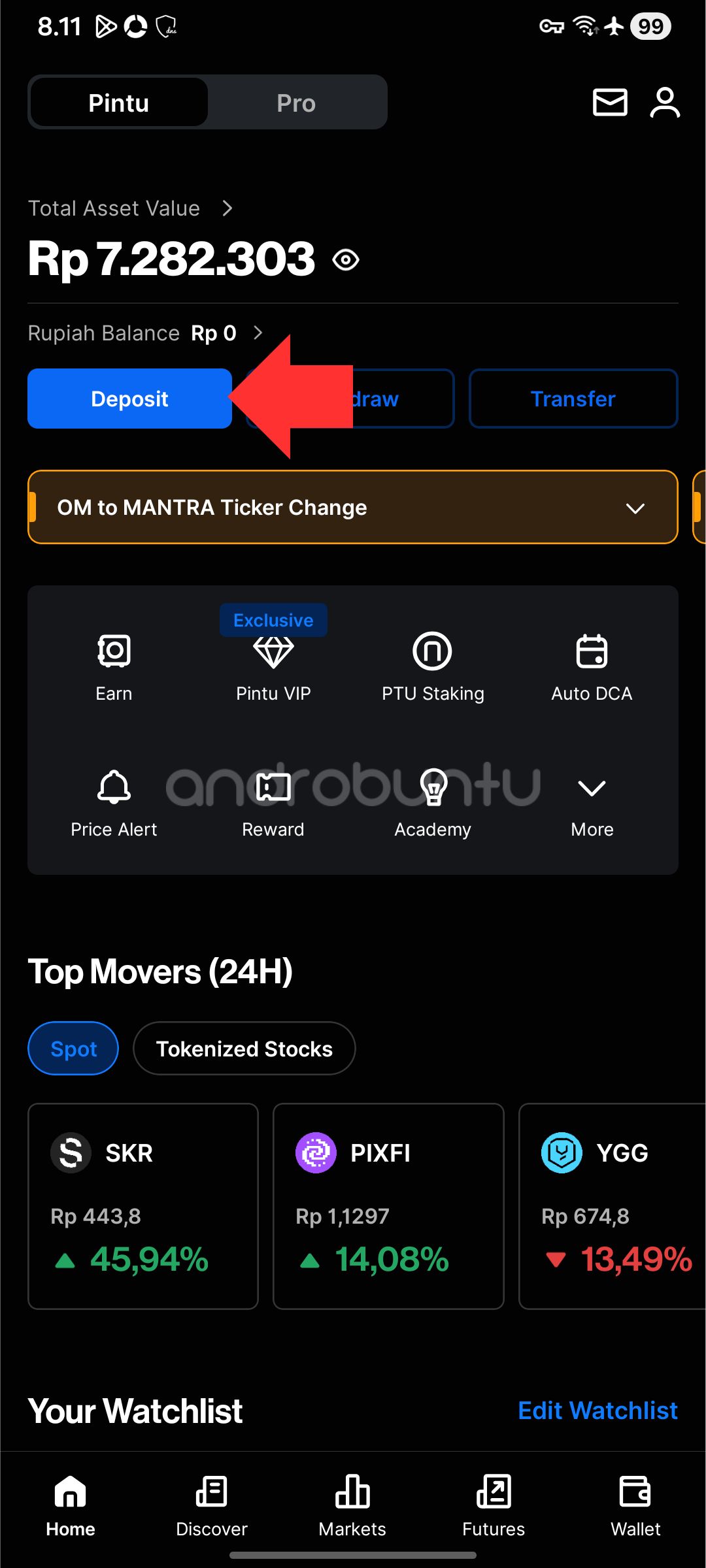Tap the Transfer button
The width and height of the screenshot is (706, 1568).
coord(573,399)
